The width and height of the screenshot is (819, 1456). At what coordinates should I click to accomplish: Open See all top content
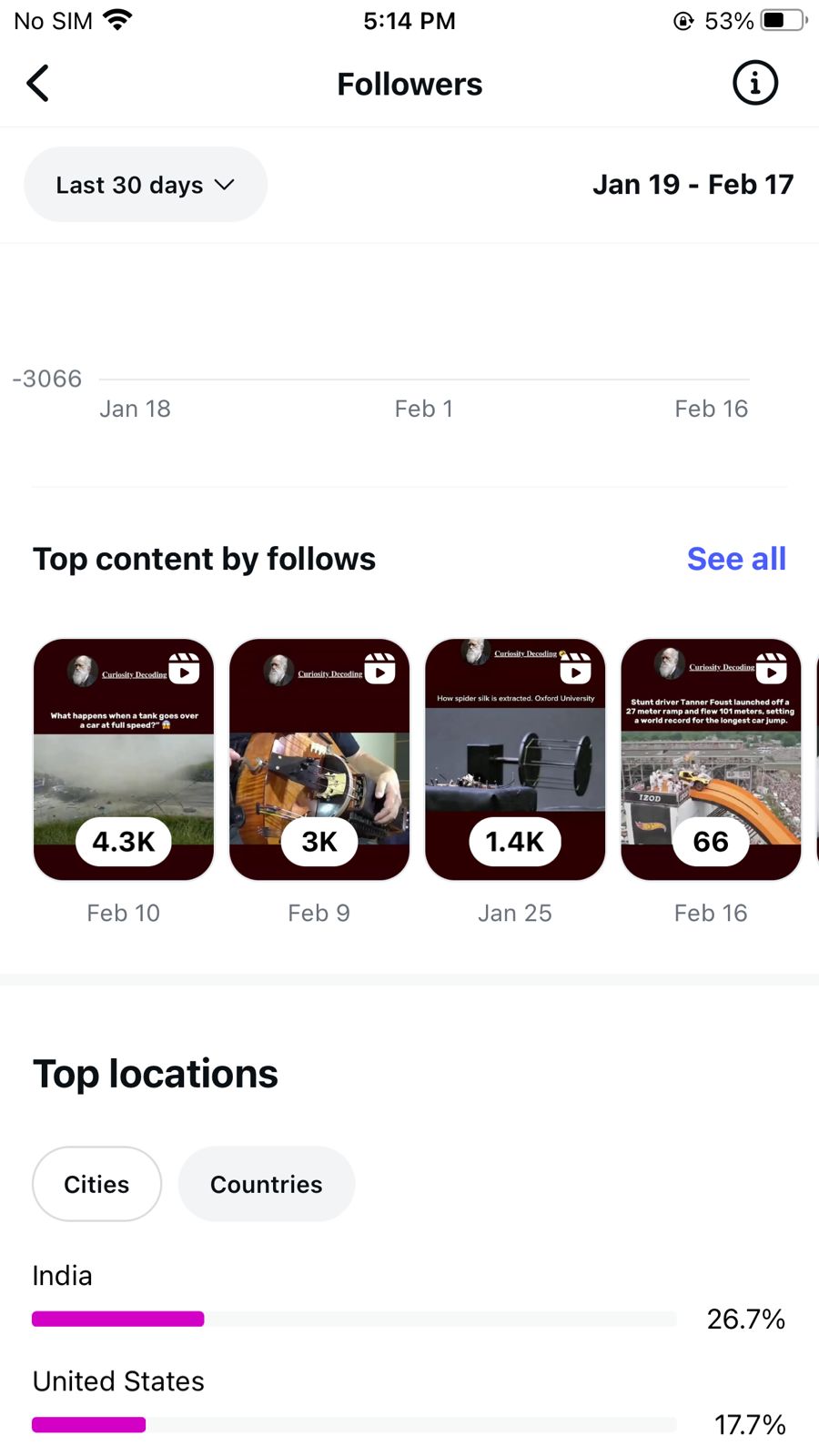(735, 559)
